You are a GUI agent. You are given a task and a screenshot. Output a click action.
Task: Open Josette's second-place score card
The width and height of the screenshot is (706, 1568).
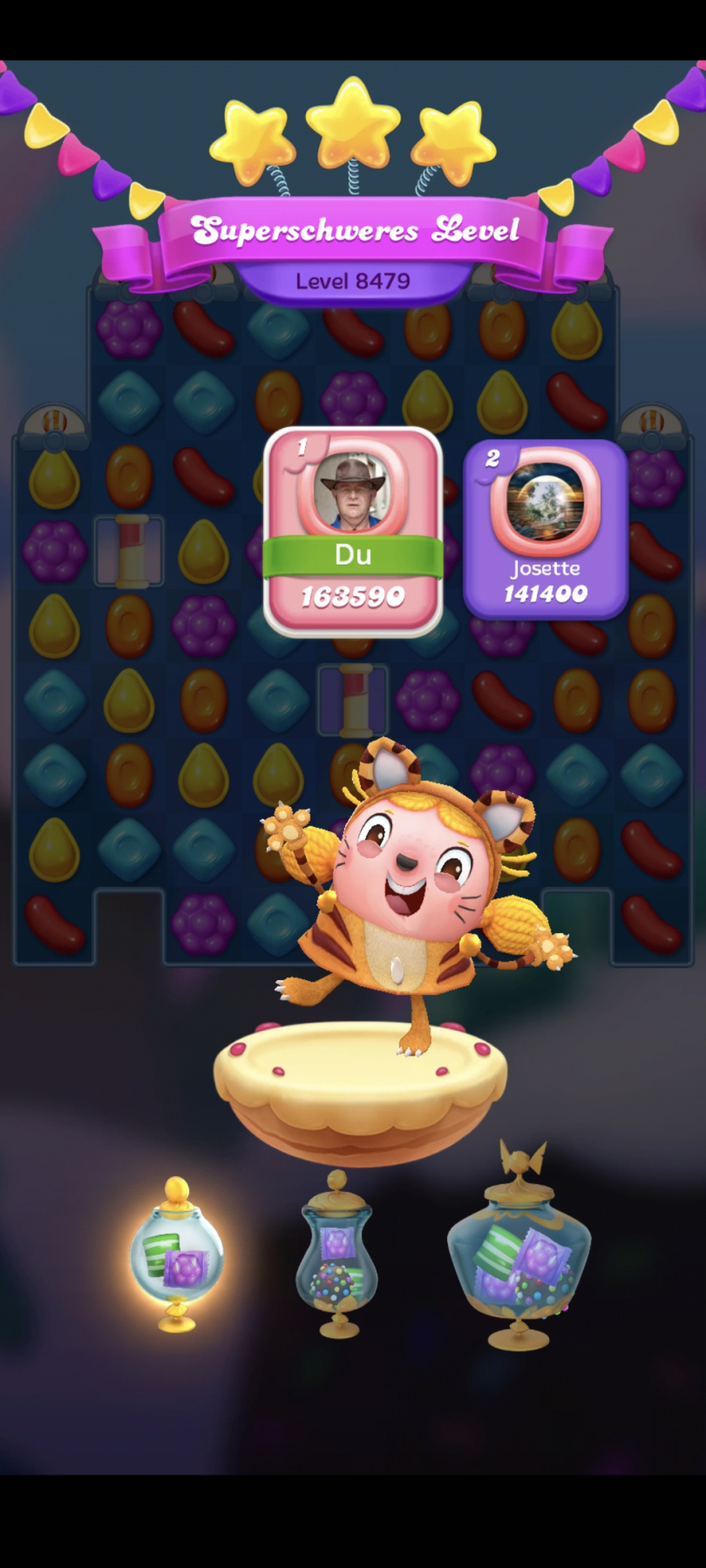click(545, 529)
